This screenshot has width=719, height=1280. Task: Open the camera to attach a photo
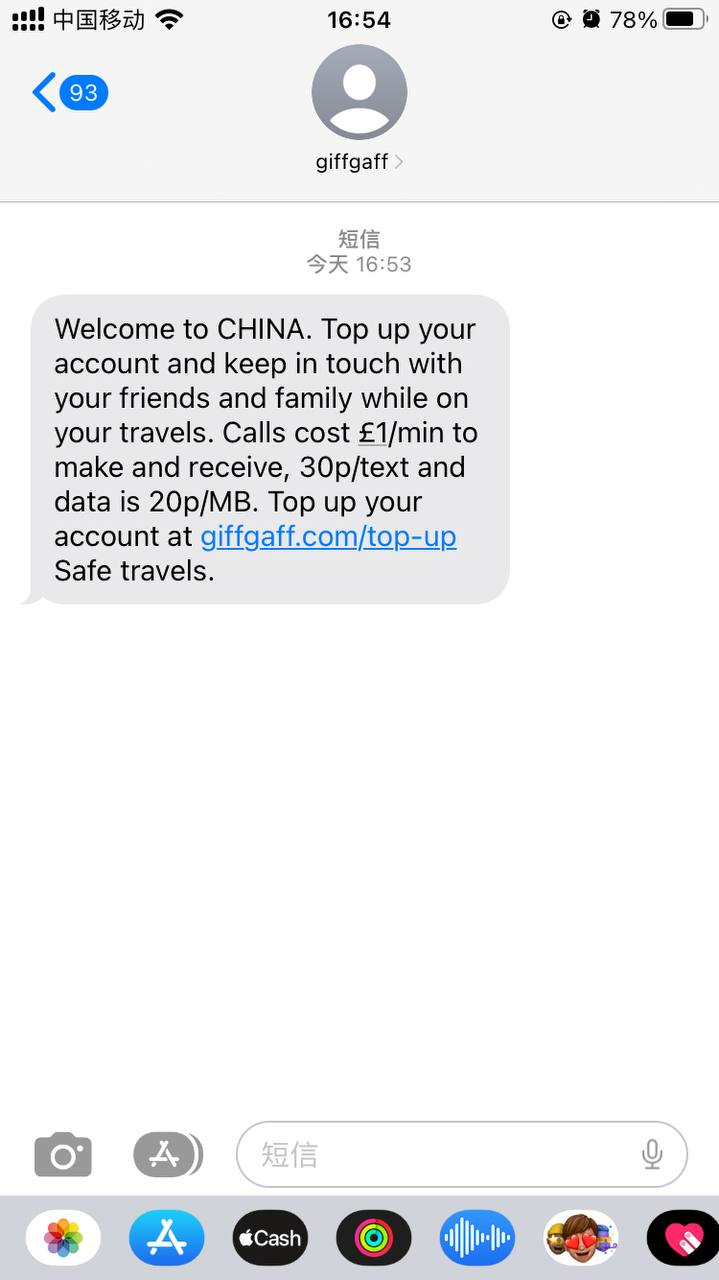63,1155
